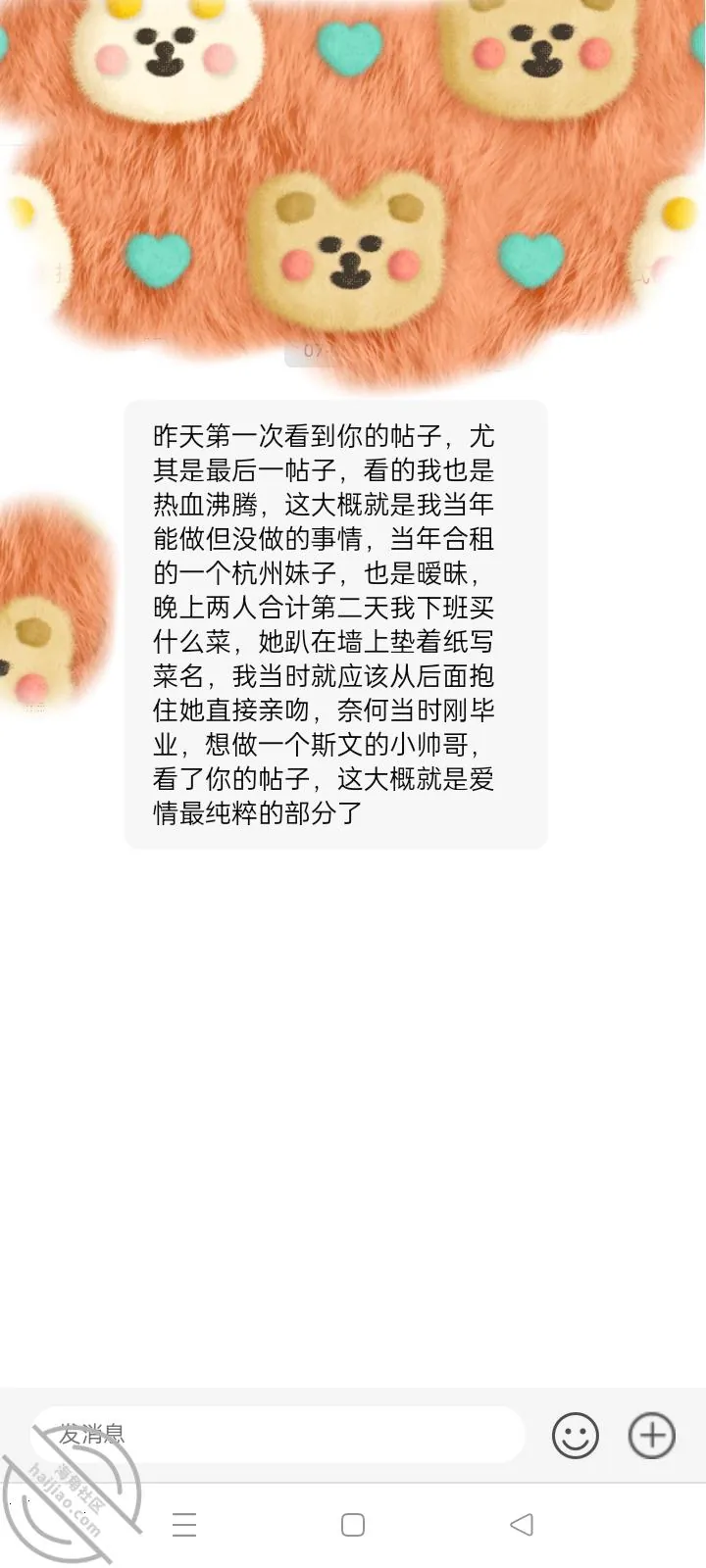This screenshot has width=706, height=1568.
Task: Go back with the system back triangle
Action: (x=522, y=1524)
